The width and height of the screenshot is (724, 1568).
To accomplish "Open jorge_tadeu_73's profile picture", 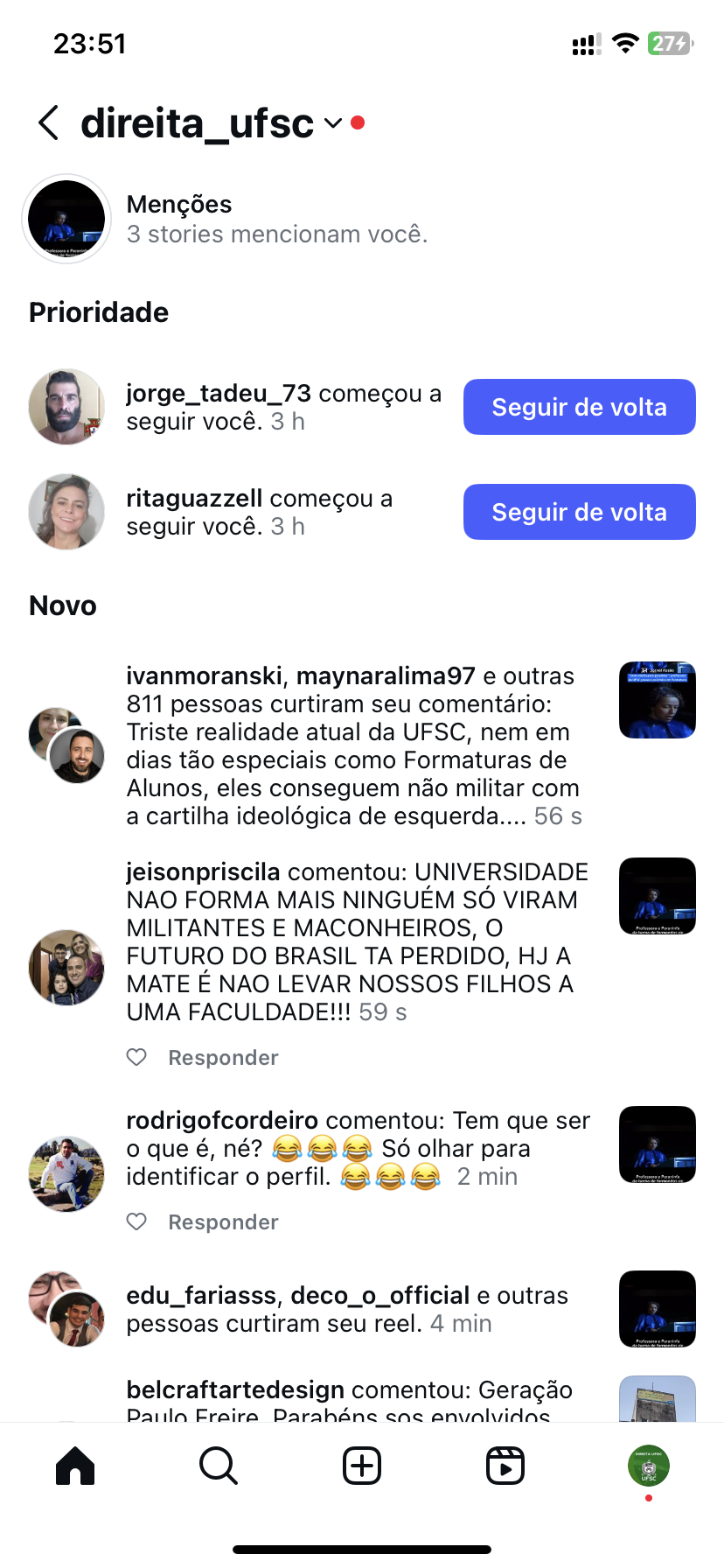I will (x=66, y=407).
